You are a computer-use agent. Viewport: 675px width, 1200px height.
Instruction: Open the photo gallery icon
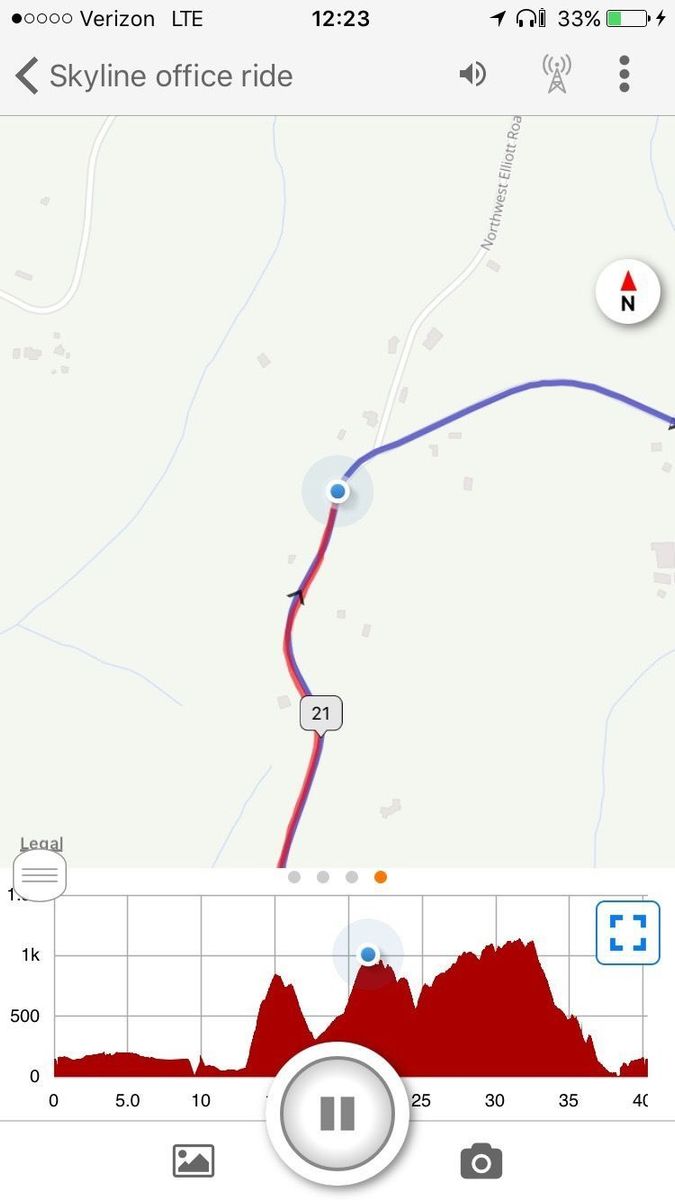[x=194, y=1161]
